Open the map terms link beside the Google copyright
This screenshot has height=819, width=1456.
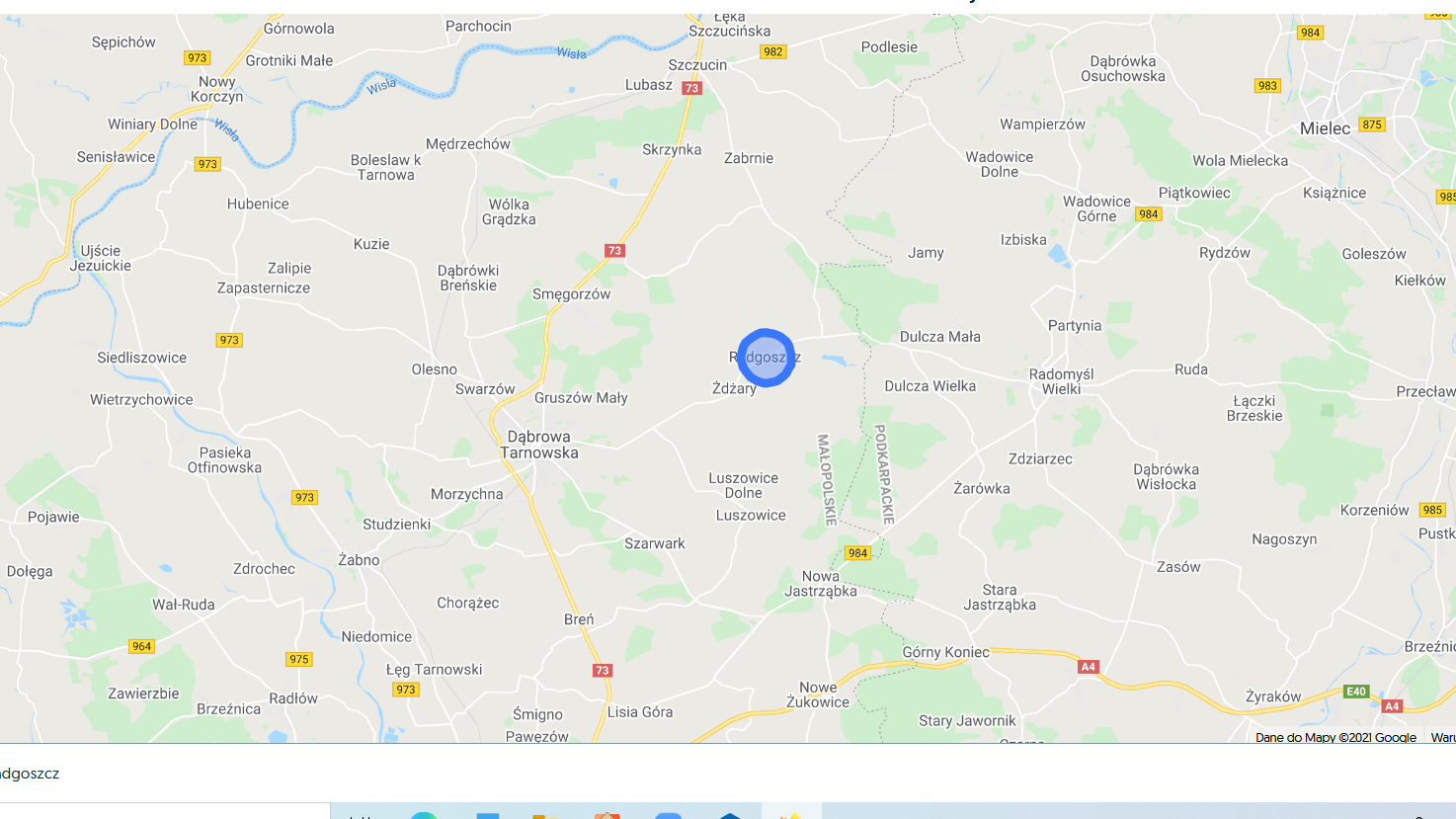tap(1442, 737)
